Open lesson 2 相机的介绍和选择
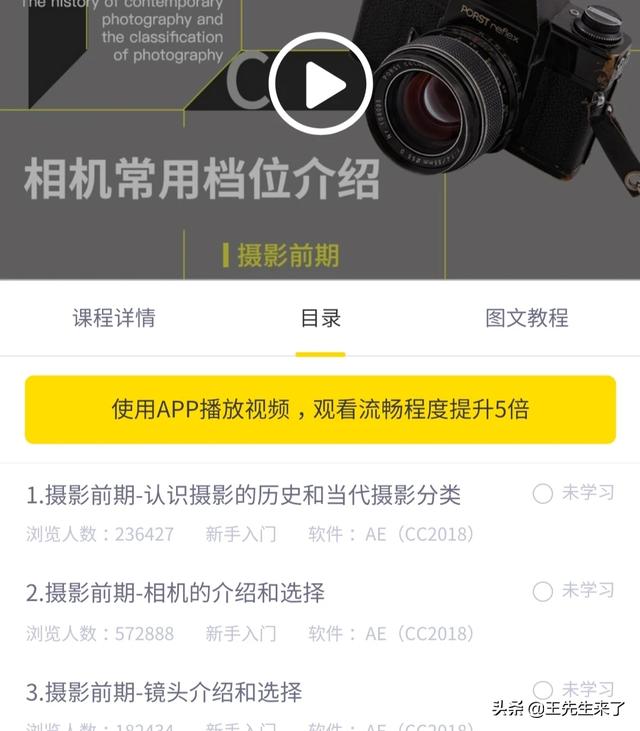This screenshot has width=640, height=731. click(x=176, y=593)
